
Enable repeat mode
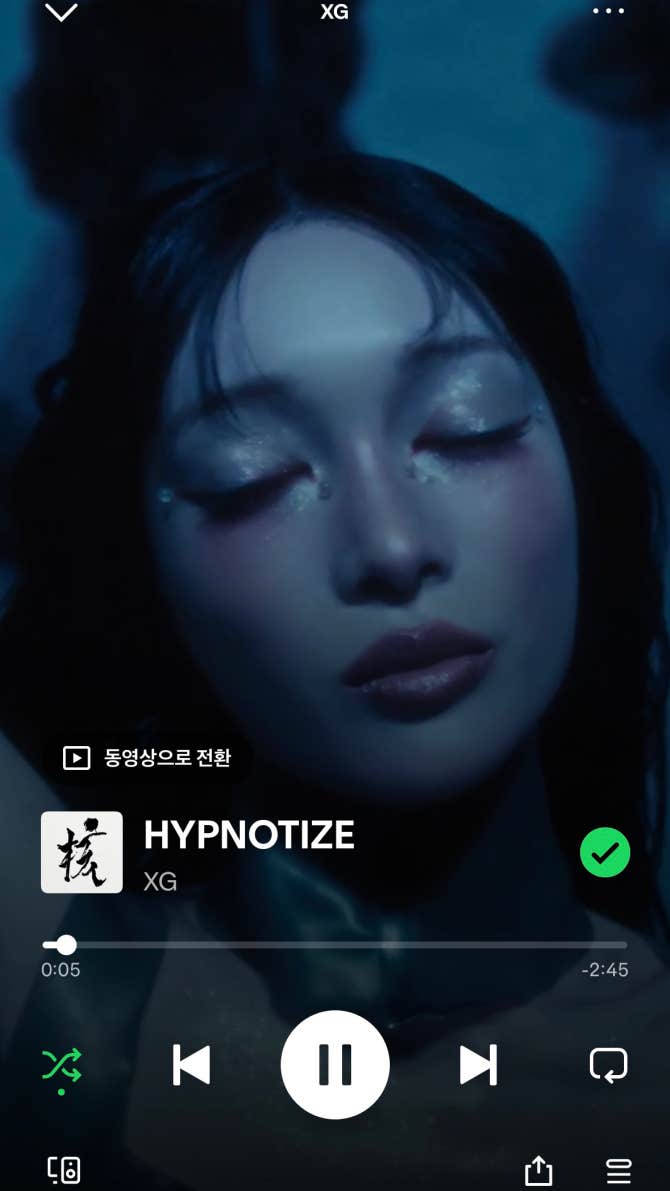click(x=608, y=1065)
